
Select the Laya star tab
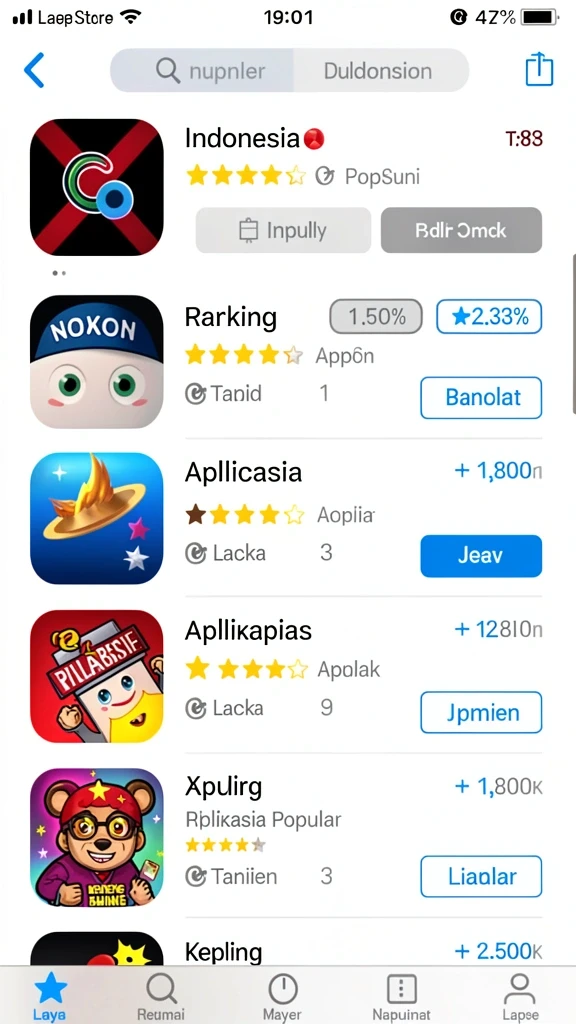[50, 996]
